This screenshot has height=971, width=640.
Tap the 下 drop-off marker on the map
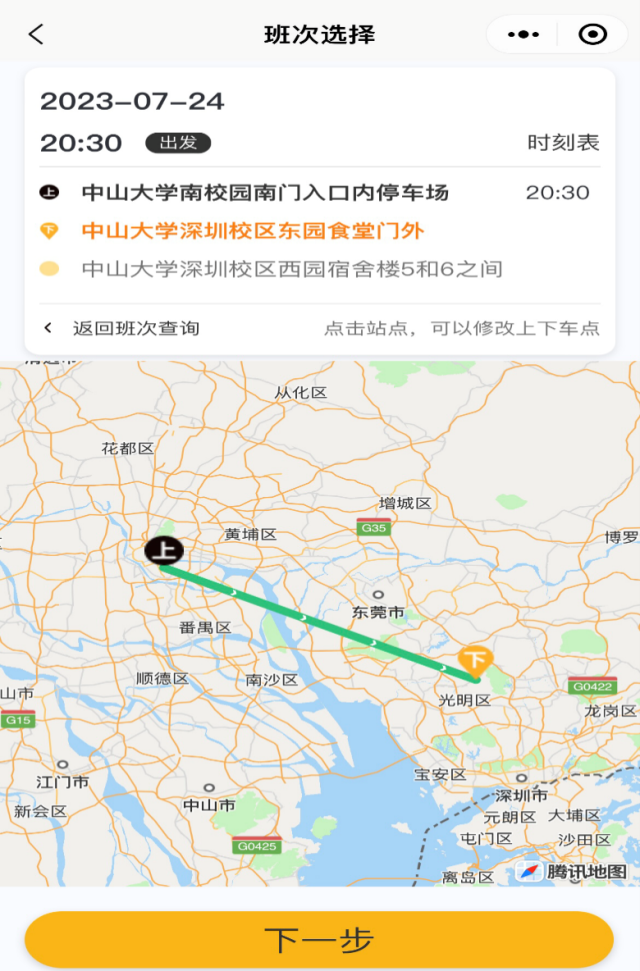click(476, 660)
